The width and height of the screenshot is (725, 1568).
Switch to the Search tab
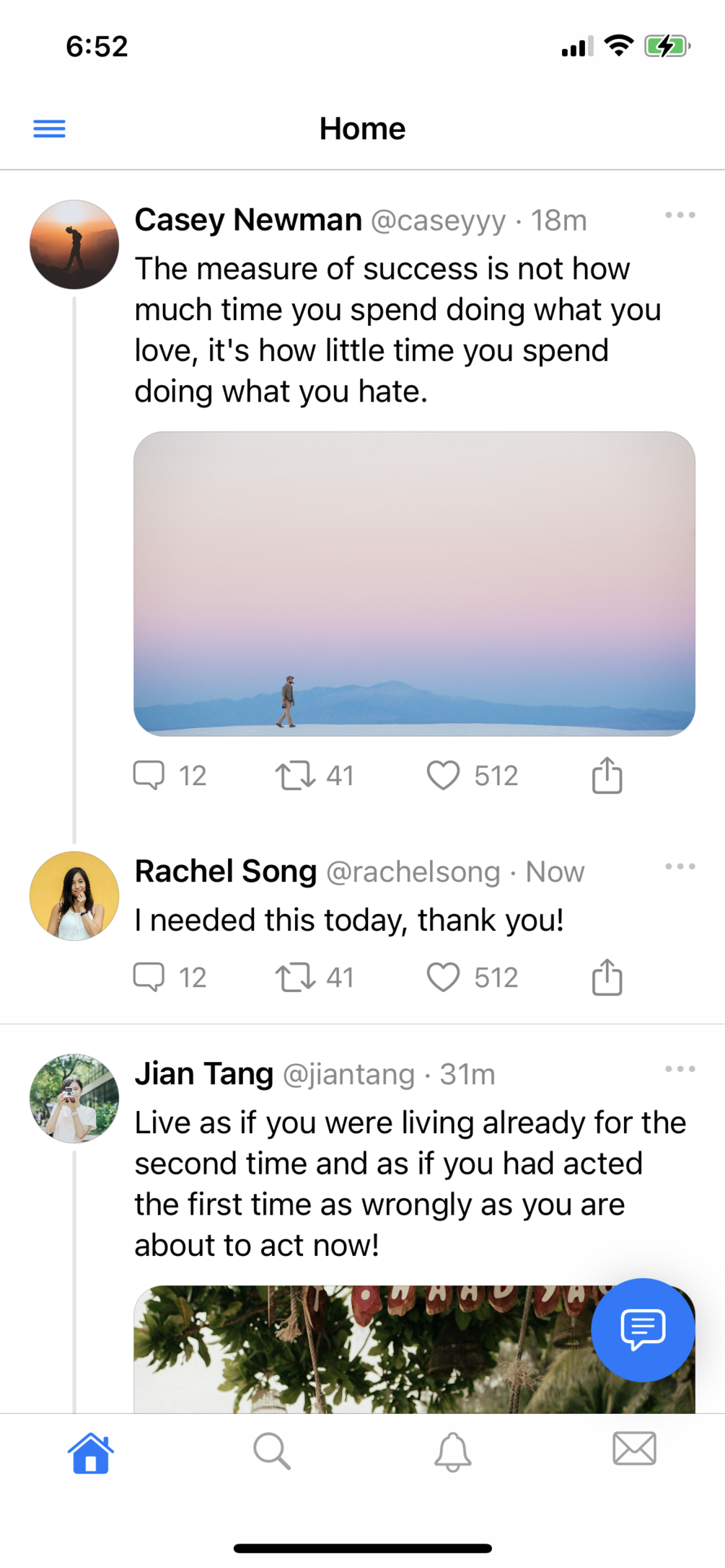(272, 1451)
